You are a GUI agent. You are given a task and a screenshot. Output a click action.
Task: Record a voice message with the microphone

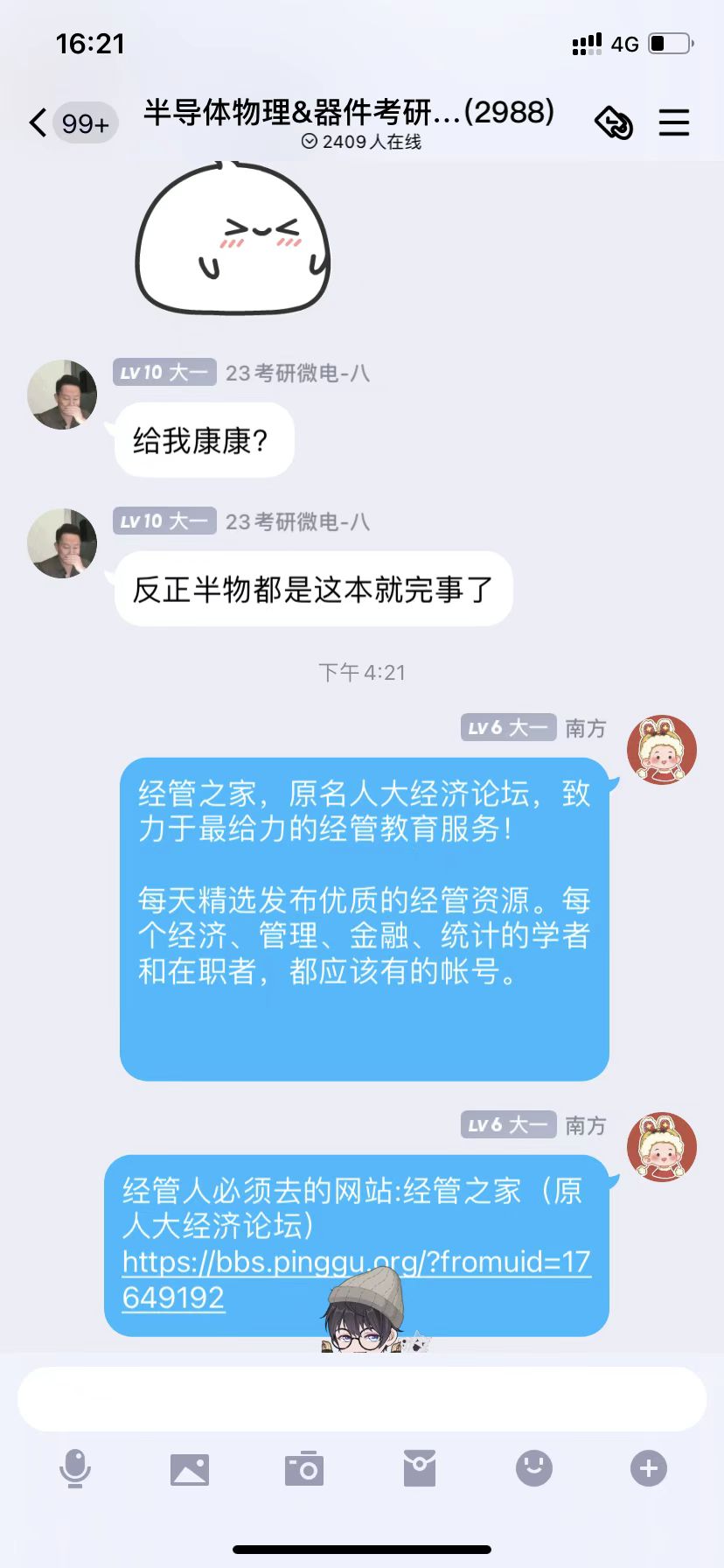coord(75,1467)
